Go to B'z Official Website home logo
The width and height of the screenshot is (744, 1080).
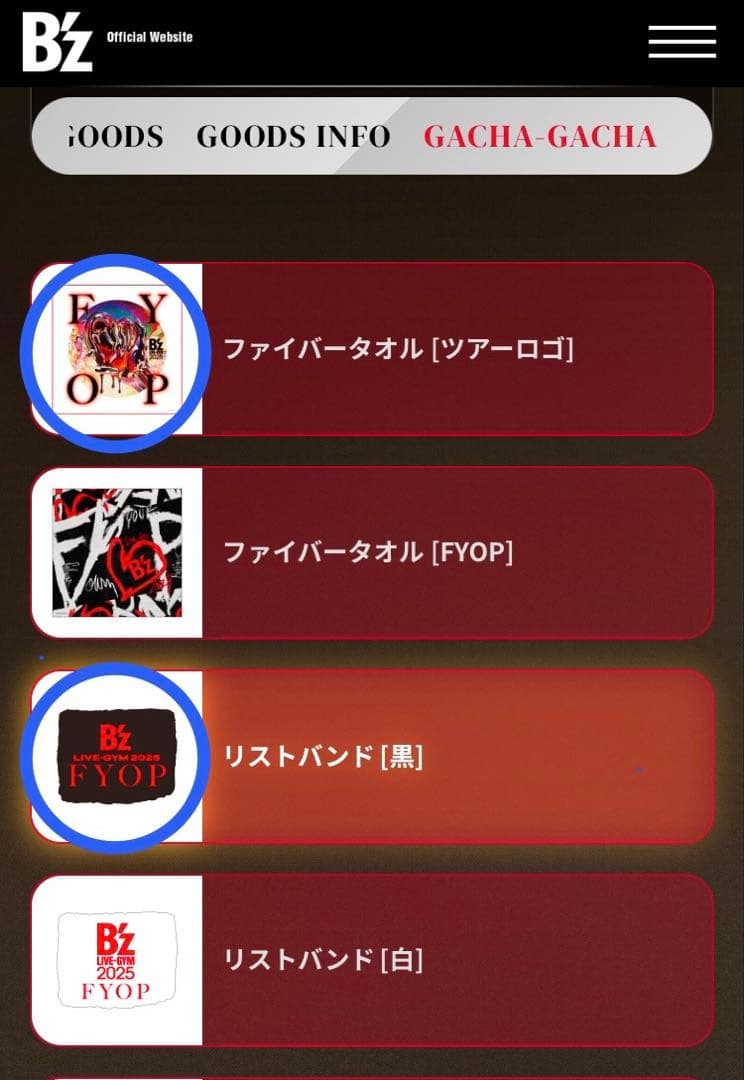[x=58, y=42]
